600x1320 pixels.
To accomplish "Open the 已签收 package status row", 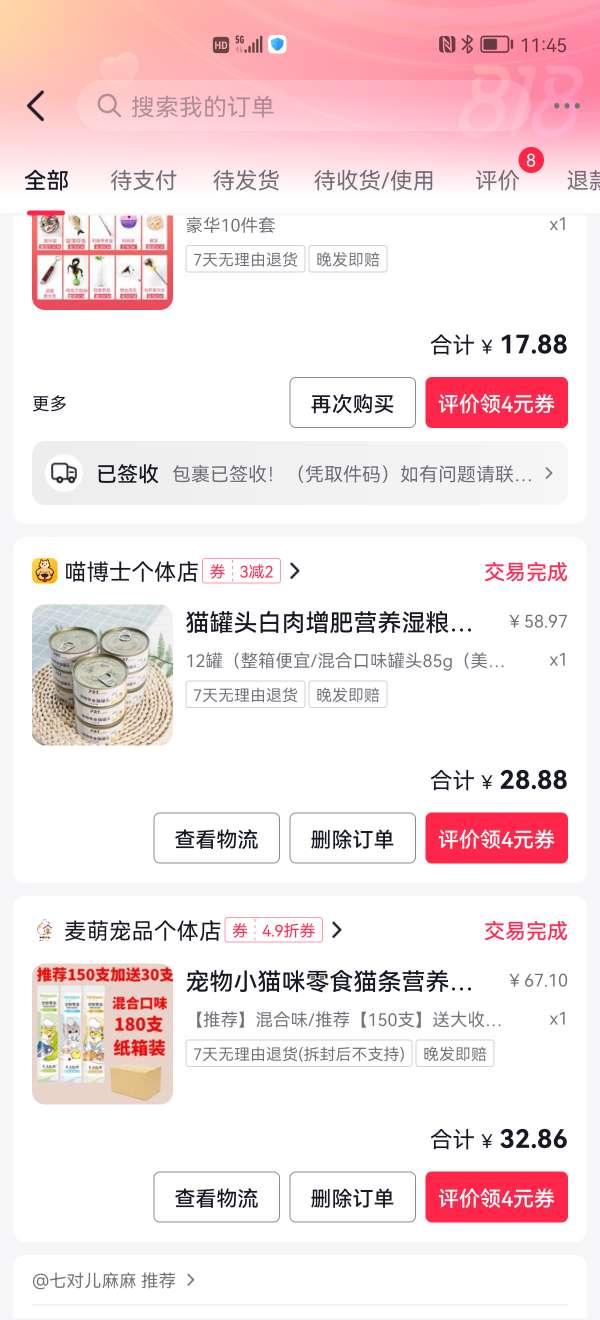I will [x=300, y=473].
